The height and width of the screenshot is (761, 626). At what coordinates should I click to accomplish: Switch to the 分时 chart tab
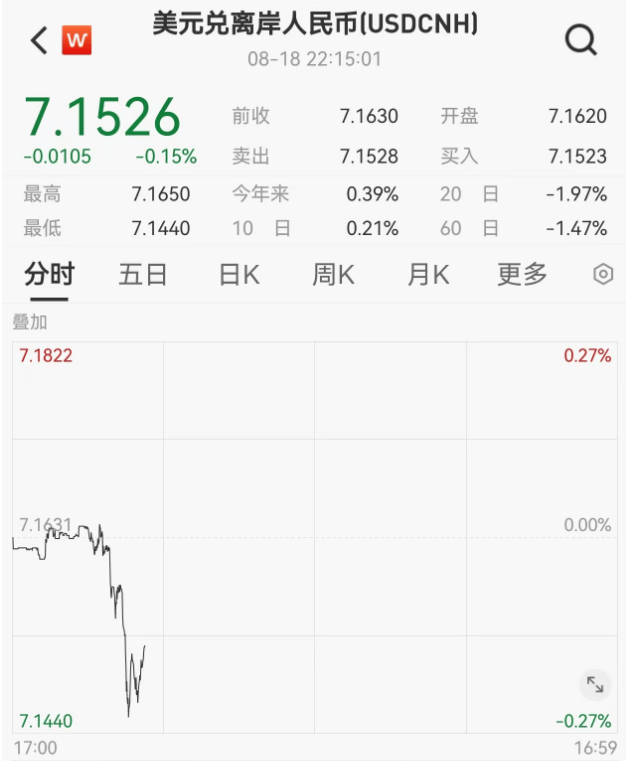pos(49,275)
